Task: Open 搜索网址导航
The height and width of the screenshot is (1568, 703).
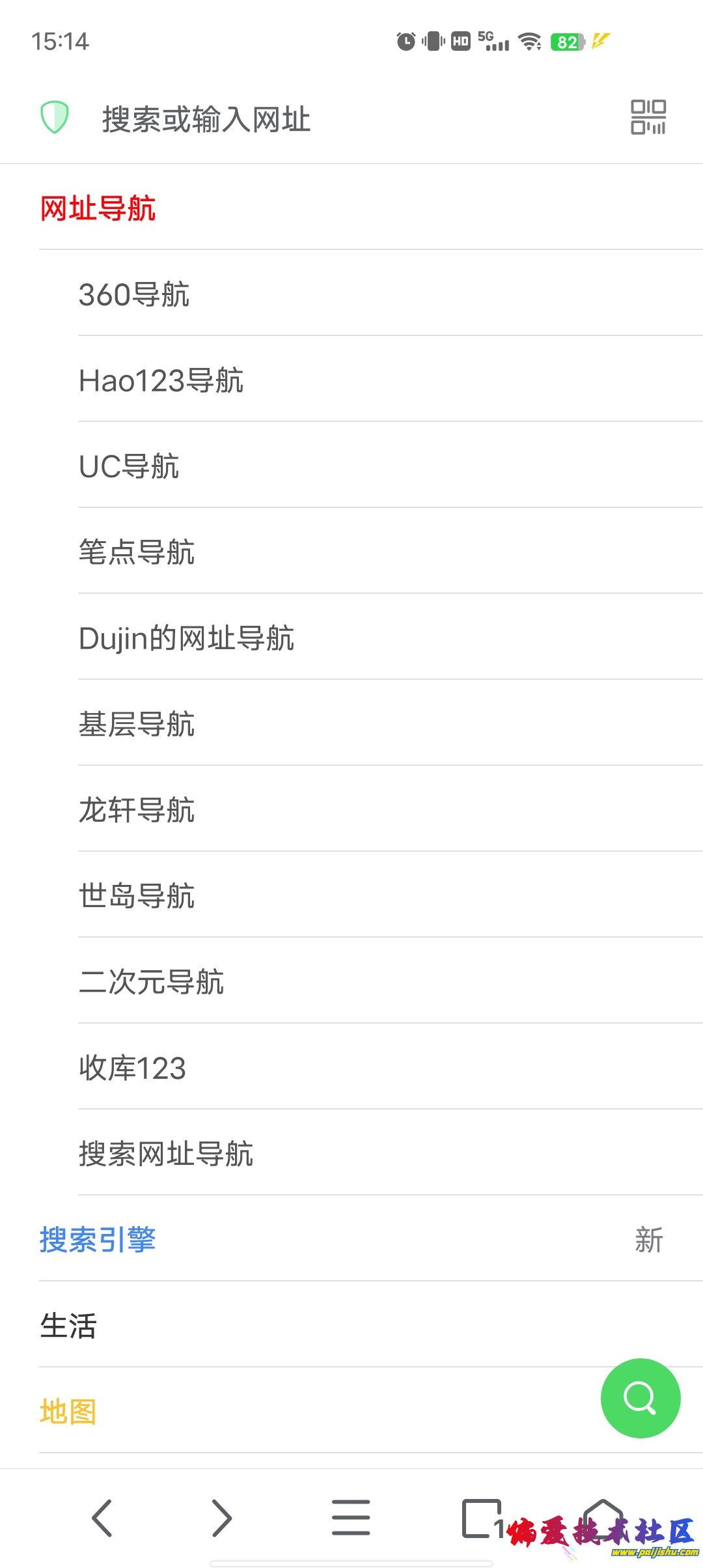Action: click(166, 1155)
